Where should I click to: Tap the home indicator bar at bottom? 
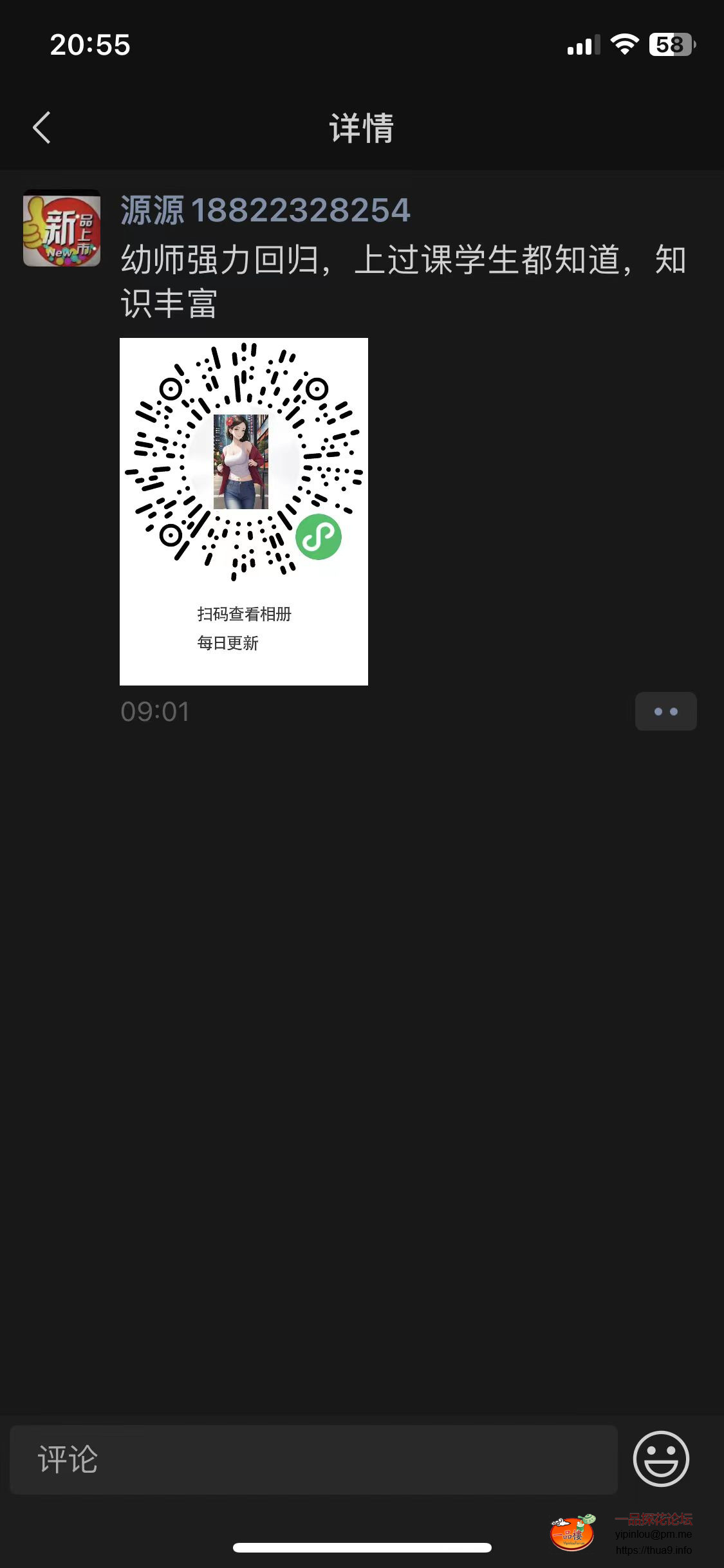pyautogui.click(x=362, y=1547)
